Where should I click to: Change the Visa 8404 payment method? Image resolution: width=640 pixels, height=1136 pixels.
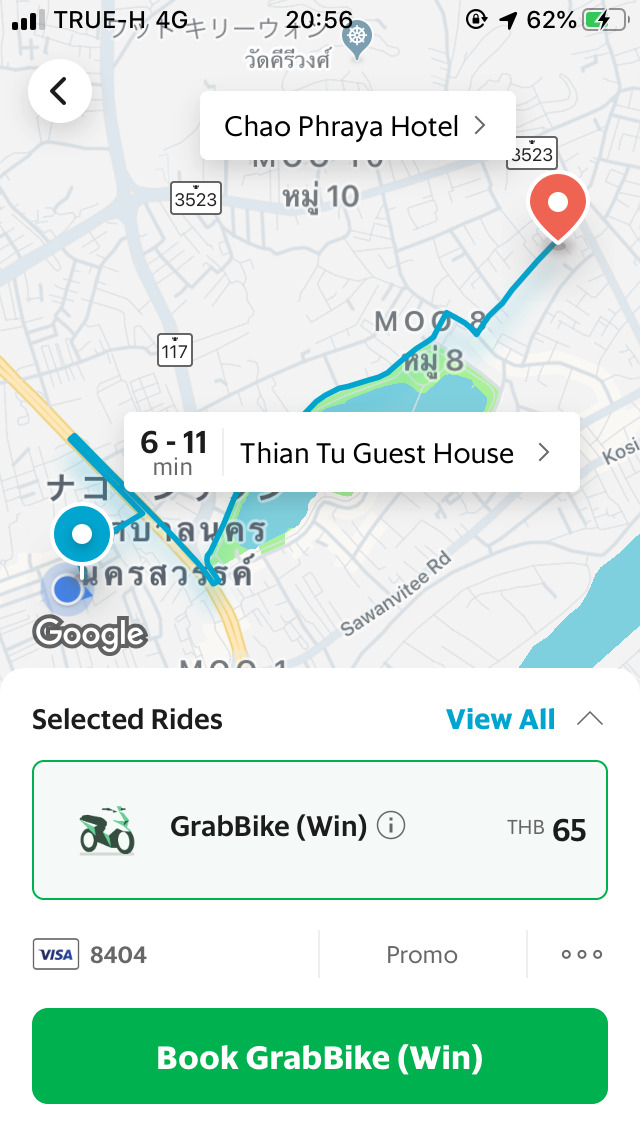coord(90,955)
